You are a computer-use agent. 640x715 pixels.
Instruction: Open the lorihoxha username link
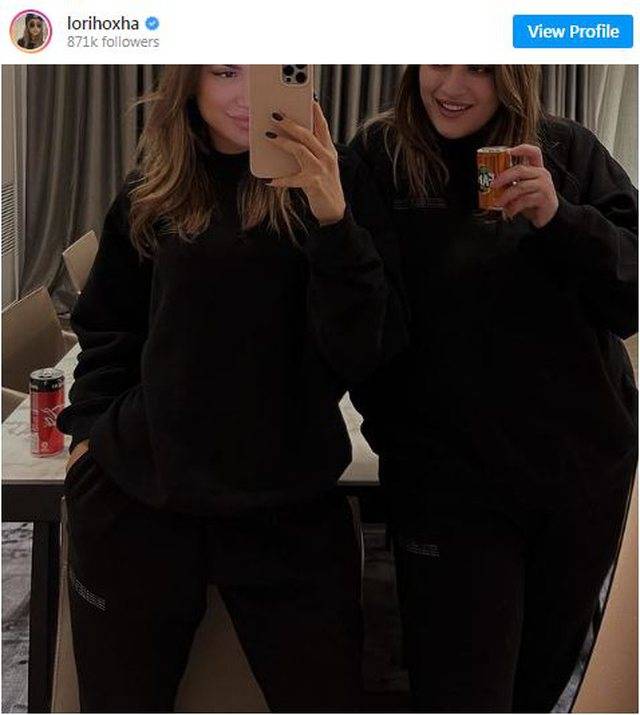click(x=103, y=23)
